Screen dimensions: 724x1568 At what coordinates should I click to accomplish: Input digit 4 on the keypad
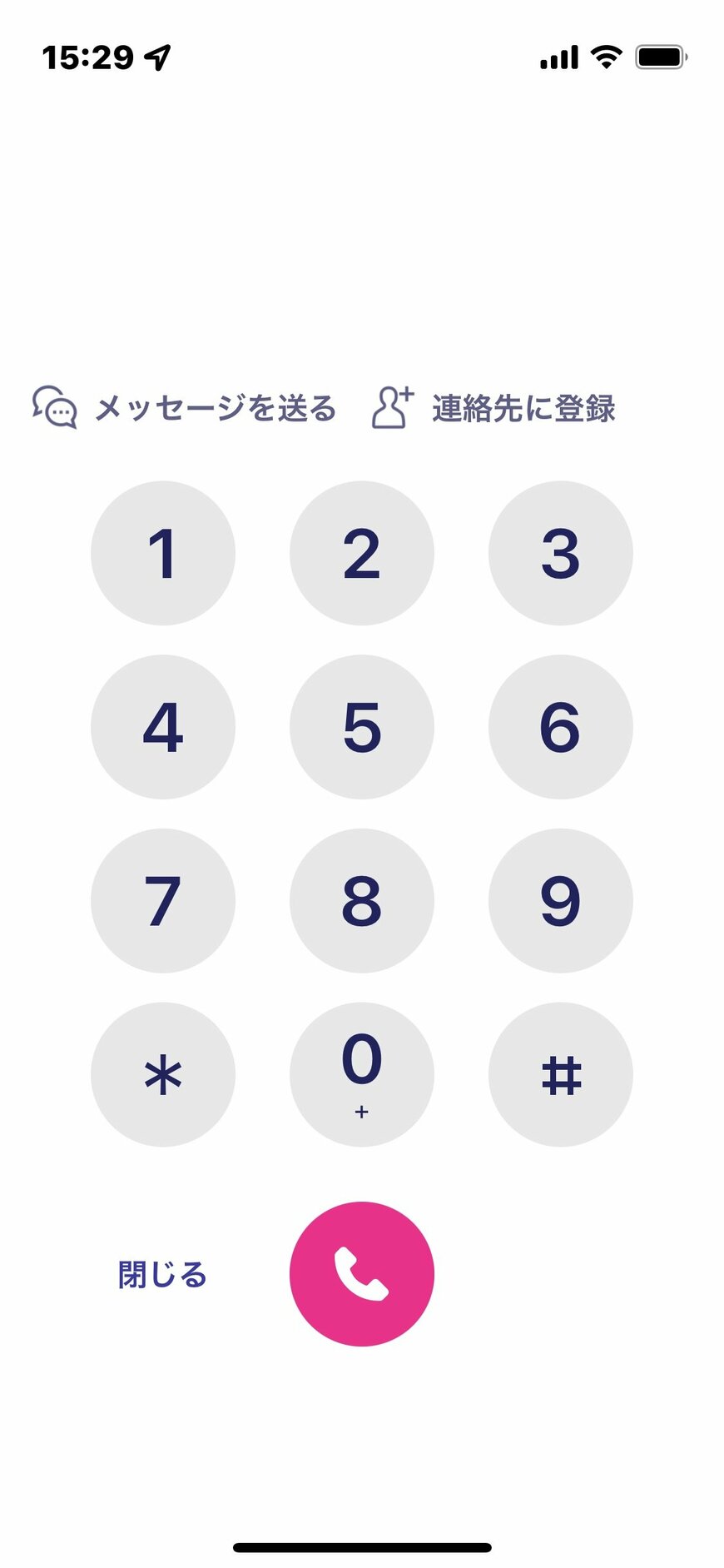[163, 727]
